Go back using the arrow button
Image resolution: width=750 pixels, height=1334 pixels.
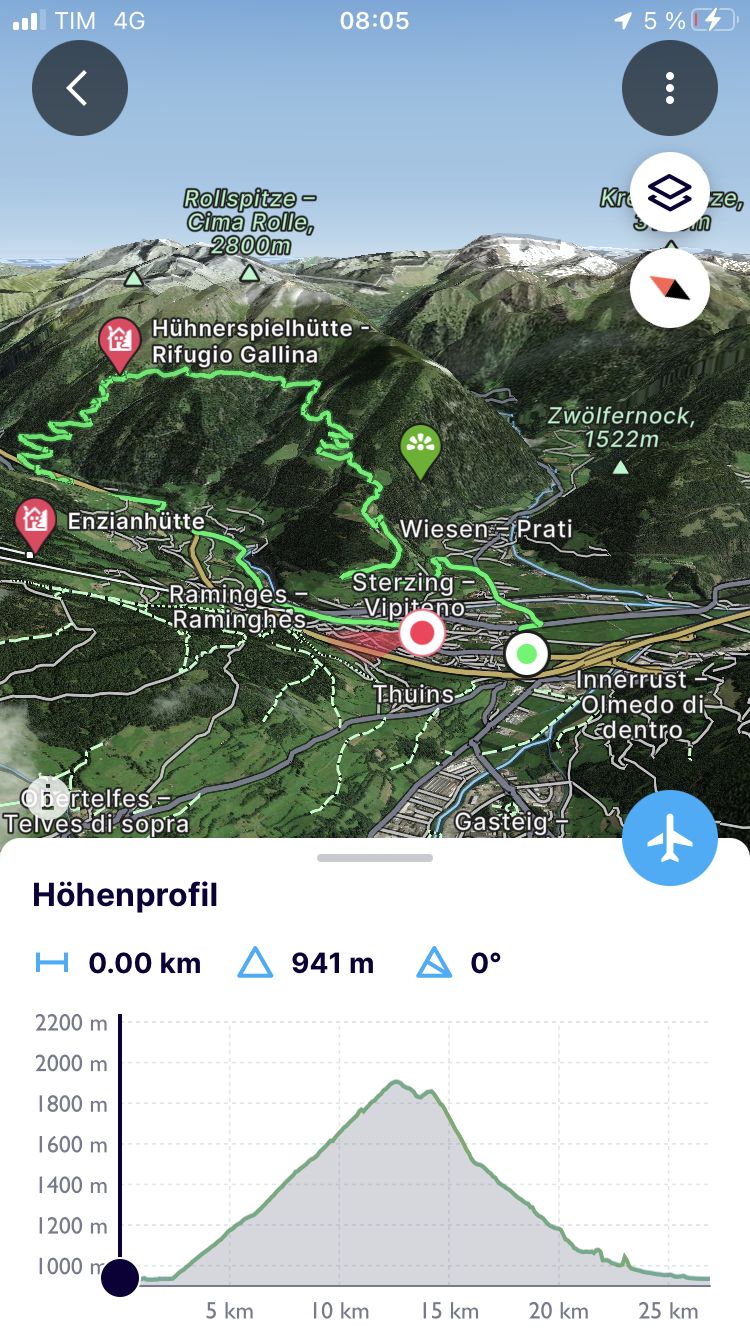(80, 88)
